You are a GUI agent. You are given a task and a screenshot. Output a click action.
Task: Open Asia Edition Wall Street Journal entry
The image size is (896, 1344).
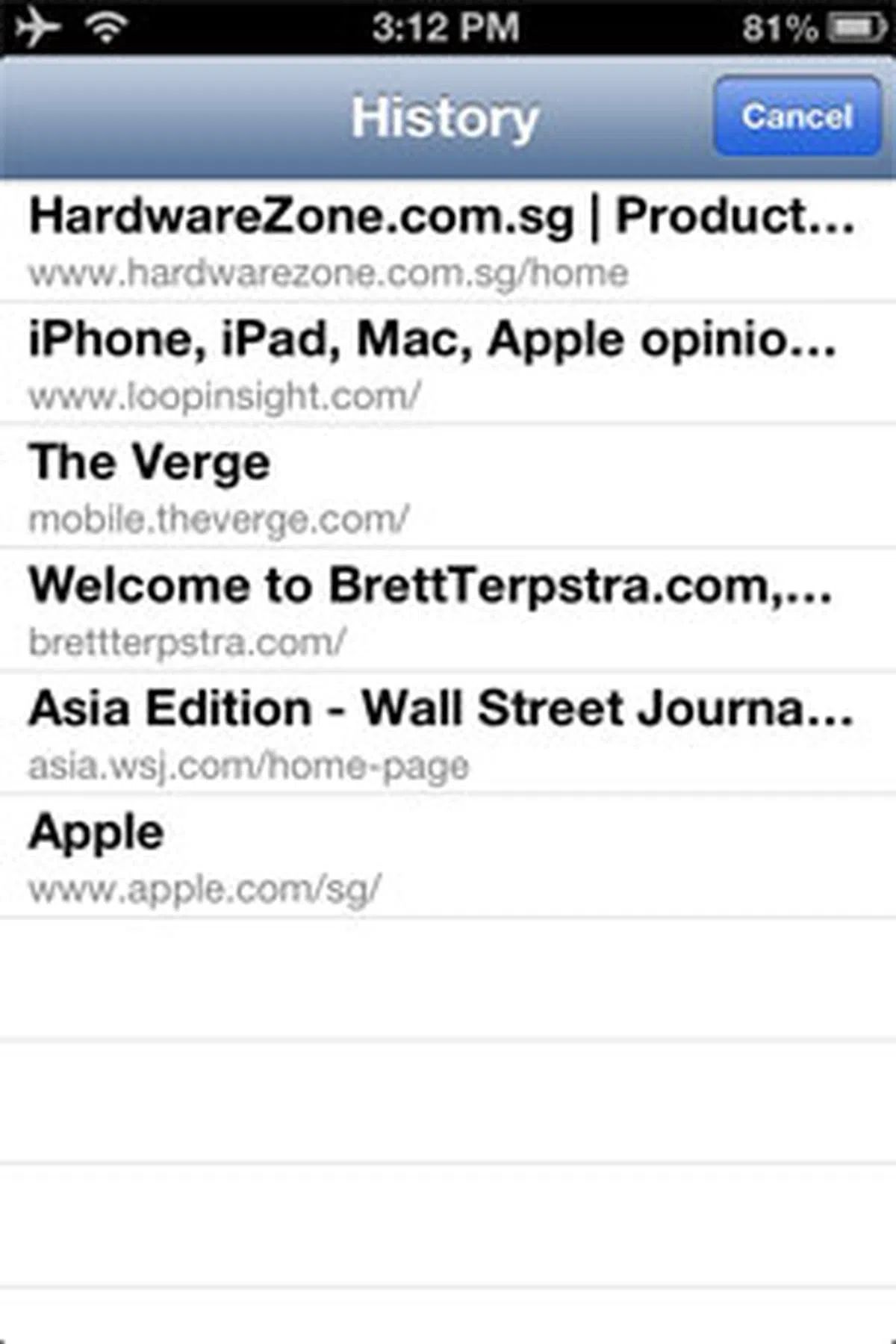pos(441,733)
